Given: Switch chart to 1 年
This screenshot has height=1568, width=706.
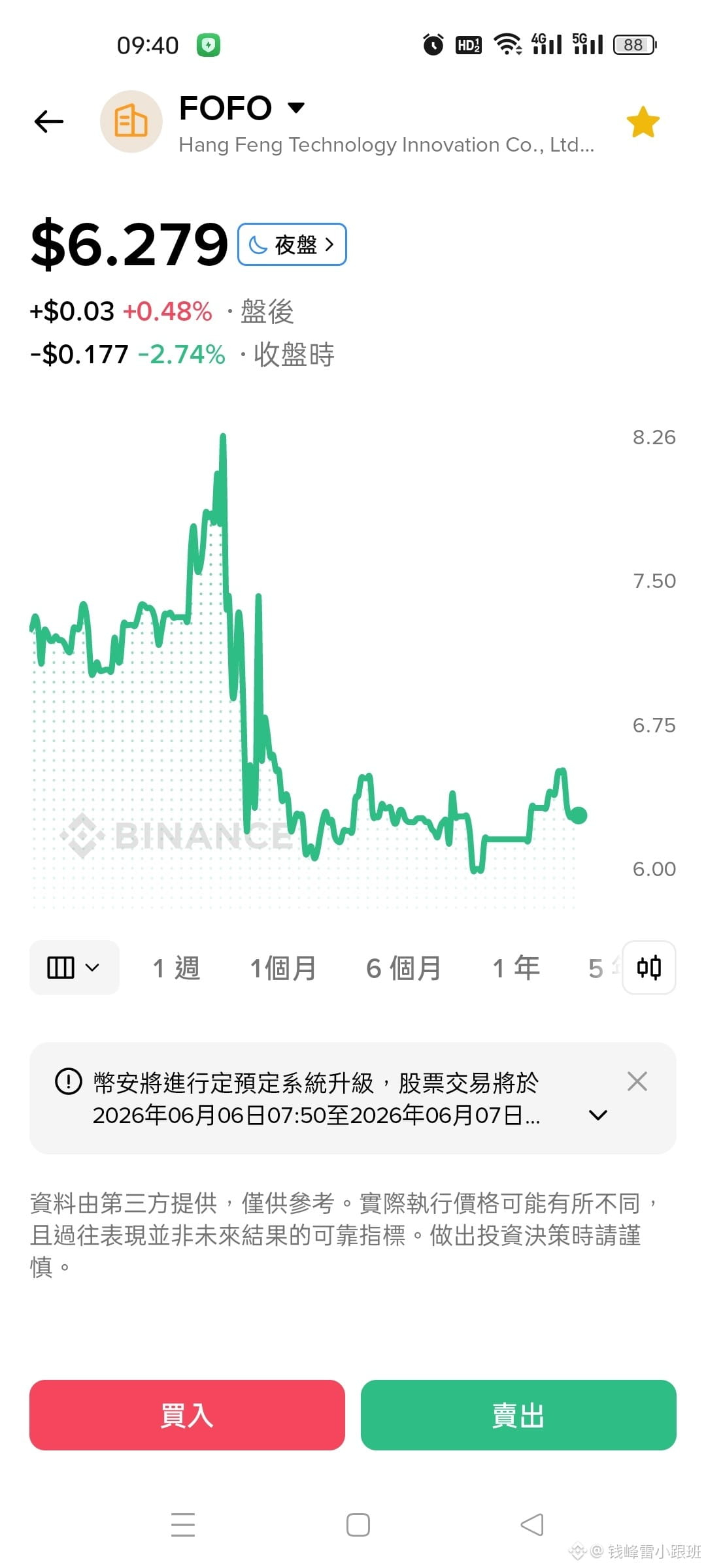Looking at the screenshot, I should (516, 968).
